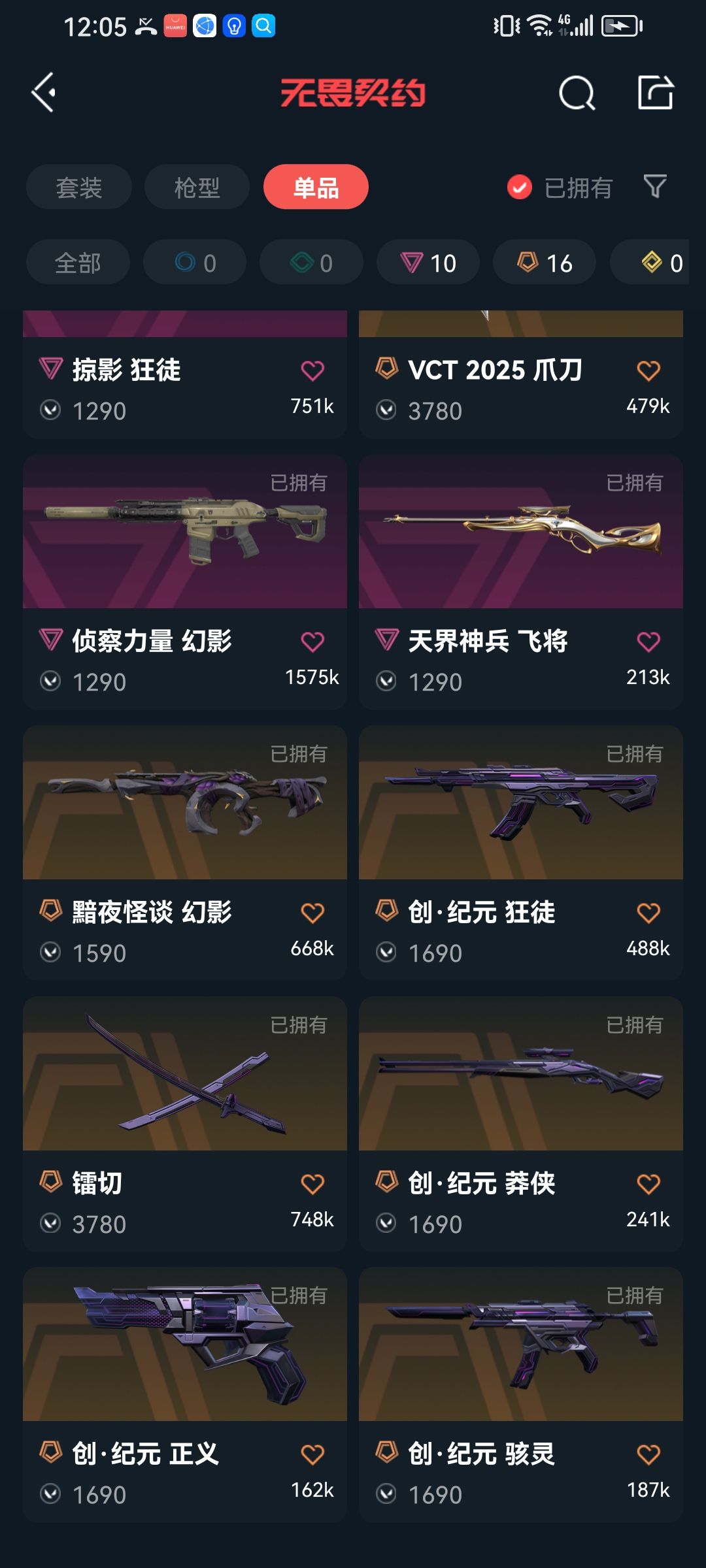Uncheck the 已拥有 filter
706x1568 pixels.
click(520, 188)
